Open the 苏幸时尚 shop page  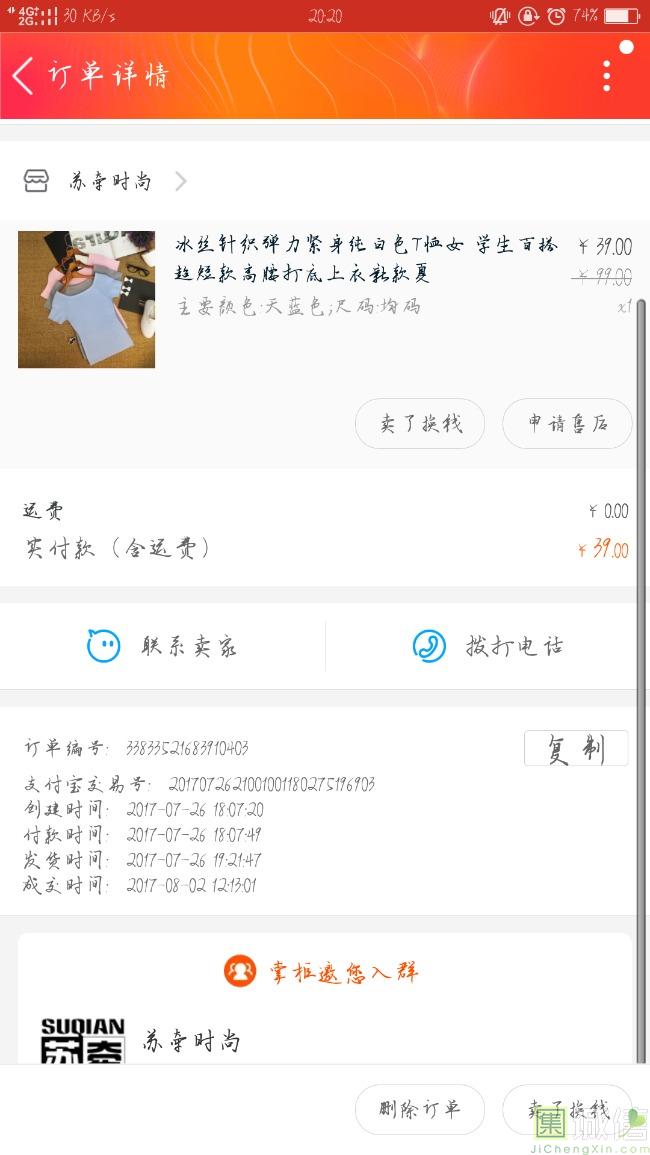coord(110,181)
